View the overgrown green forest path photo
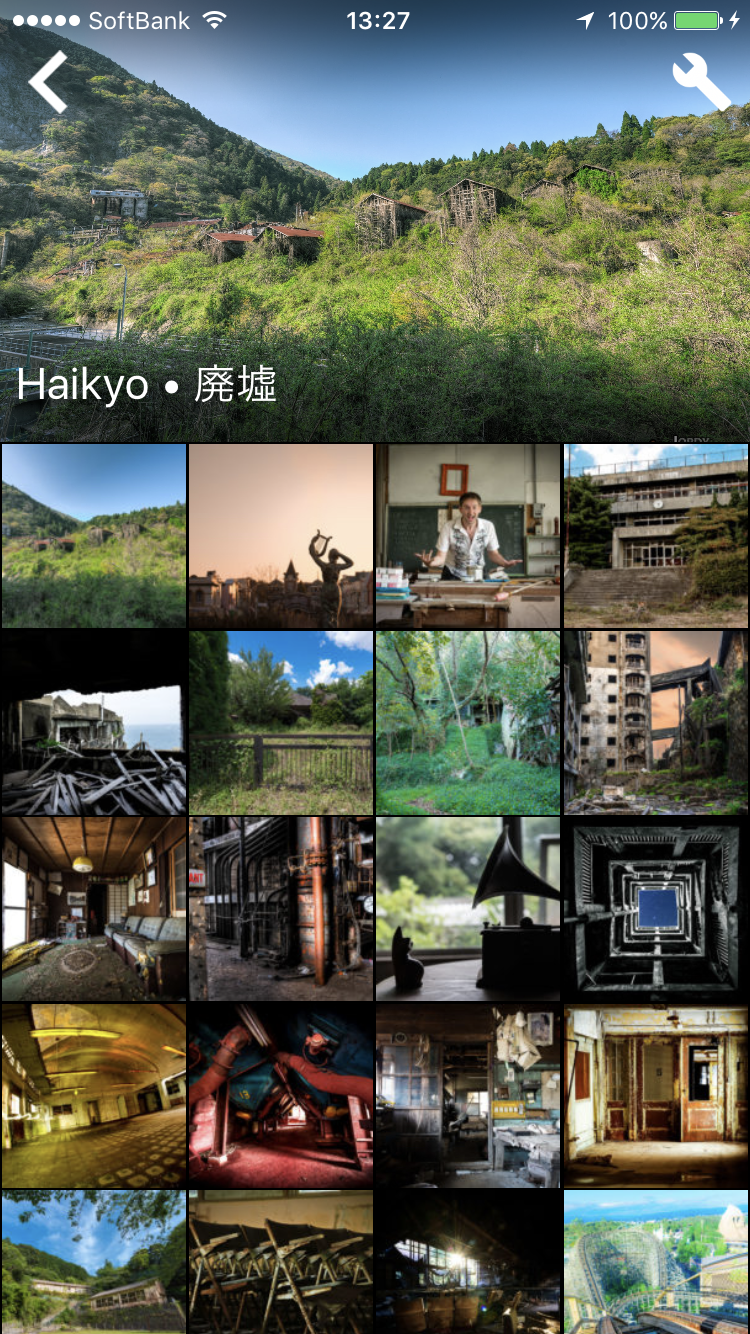 click(468, 722)
